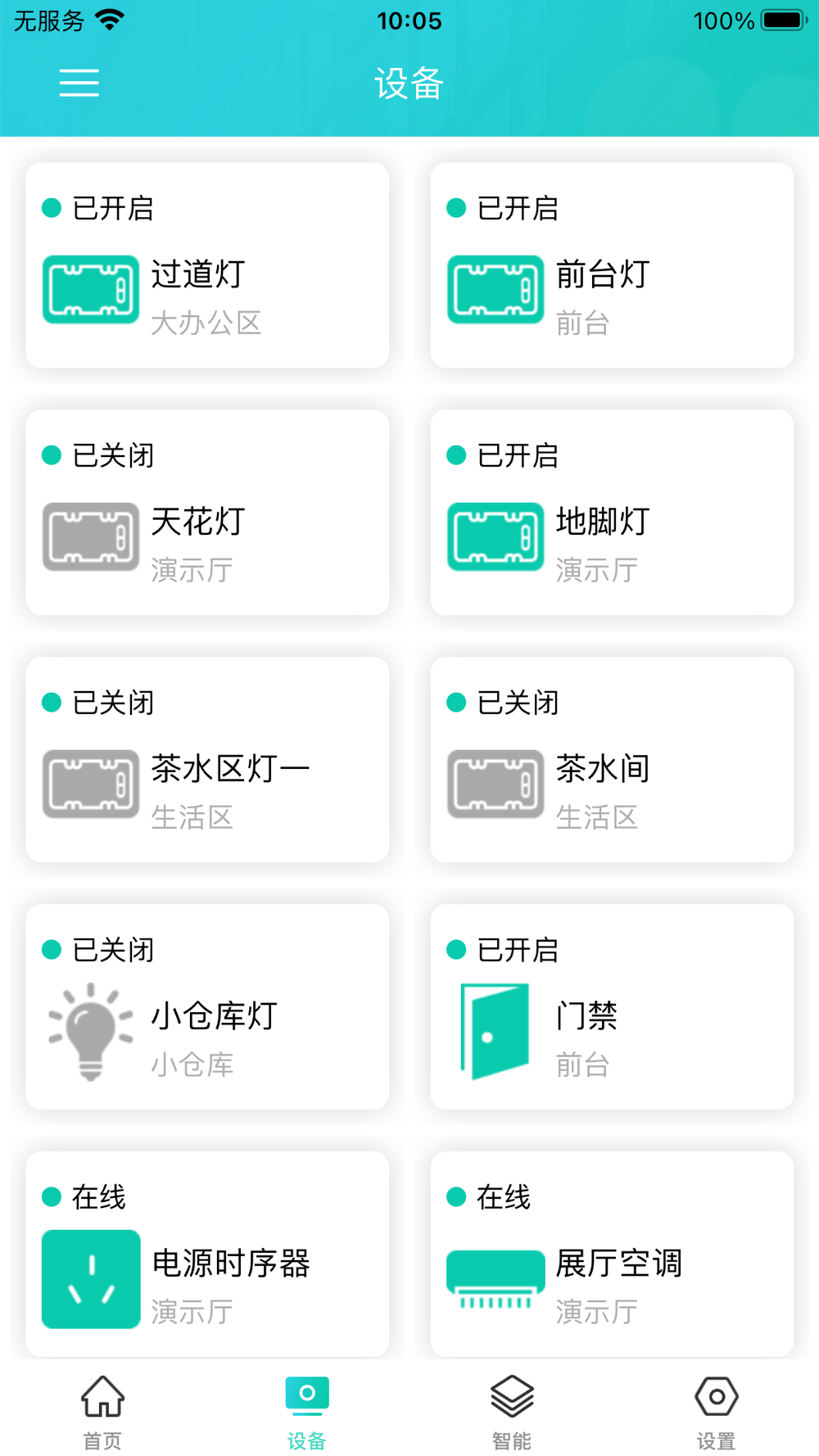This screenshot has height=1456, width=819.
Task: Select the 天花灯 device card
Action: pyautogui.click(x=207, y=513)
